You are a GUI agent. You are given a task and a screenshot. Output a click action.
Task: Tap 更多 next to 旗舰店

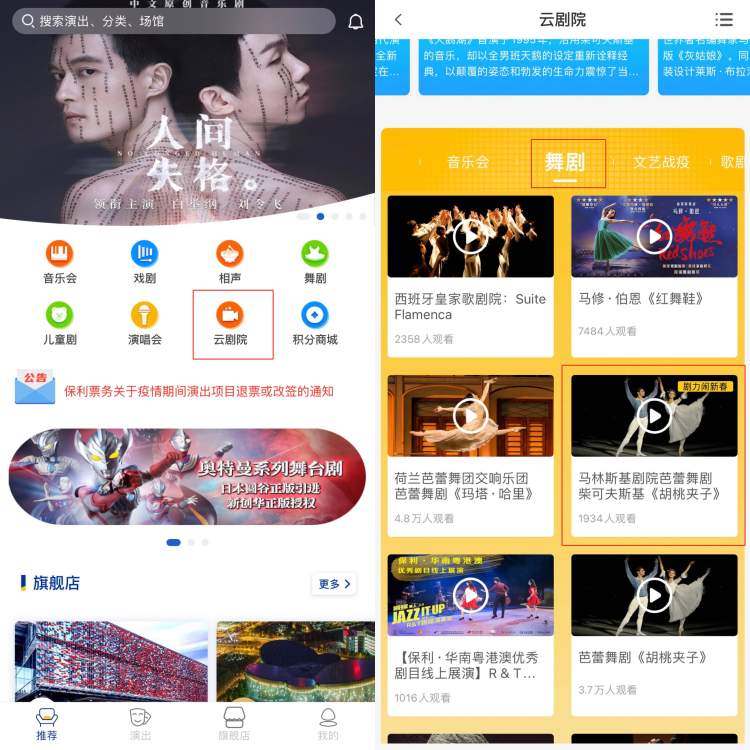334,583
